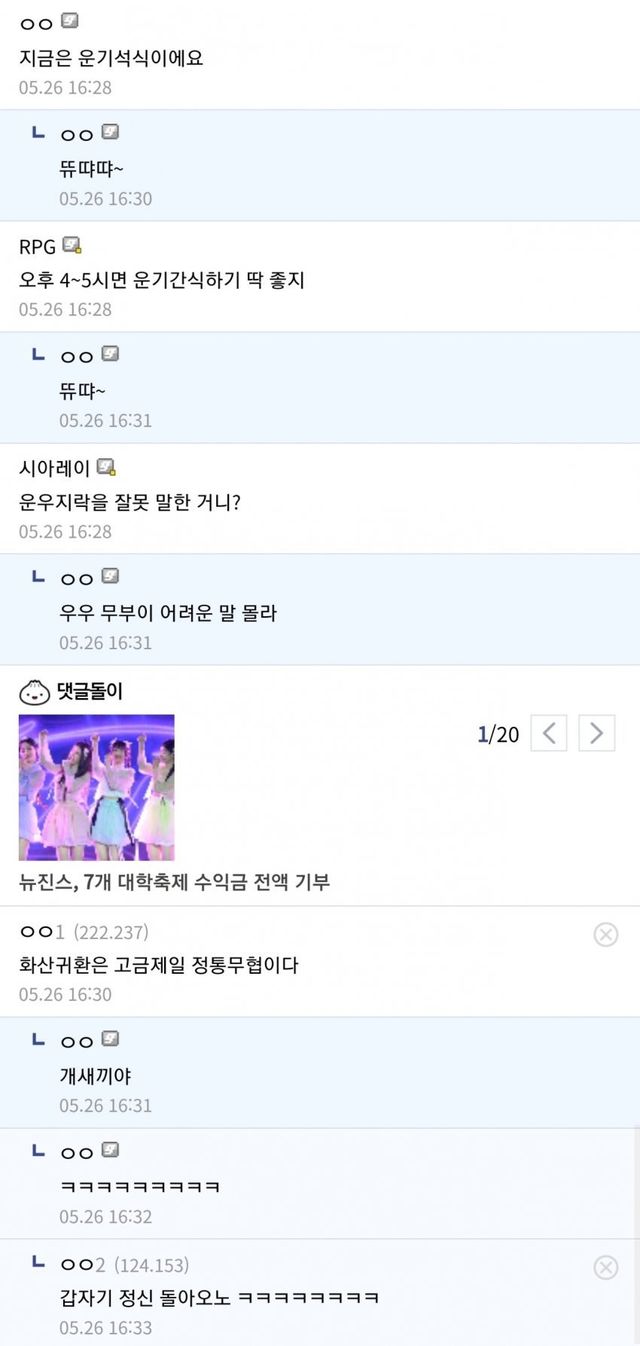Viewport: 640px width, 1346px height.
Task: Open 뉴진스, 7개 대학축제 수익금 전액 기부 headline
Action: tap(174, 882)
